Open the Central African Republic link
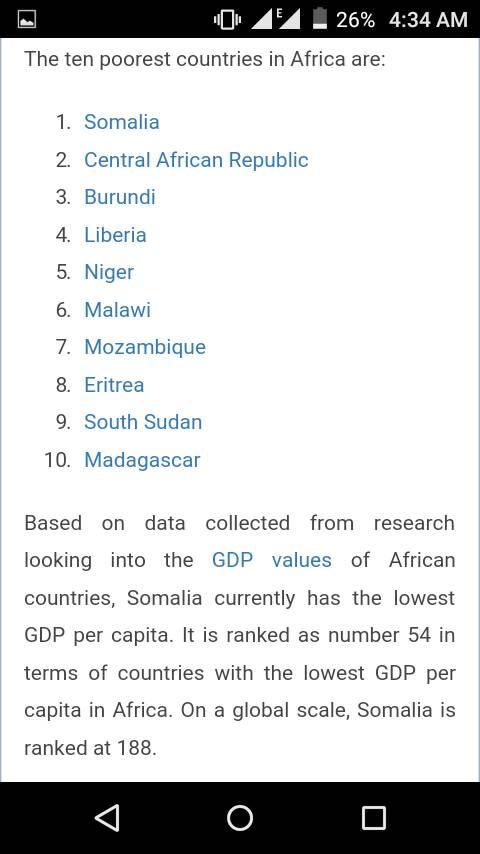The image size is (480, 854). [196, 160]
